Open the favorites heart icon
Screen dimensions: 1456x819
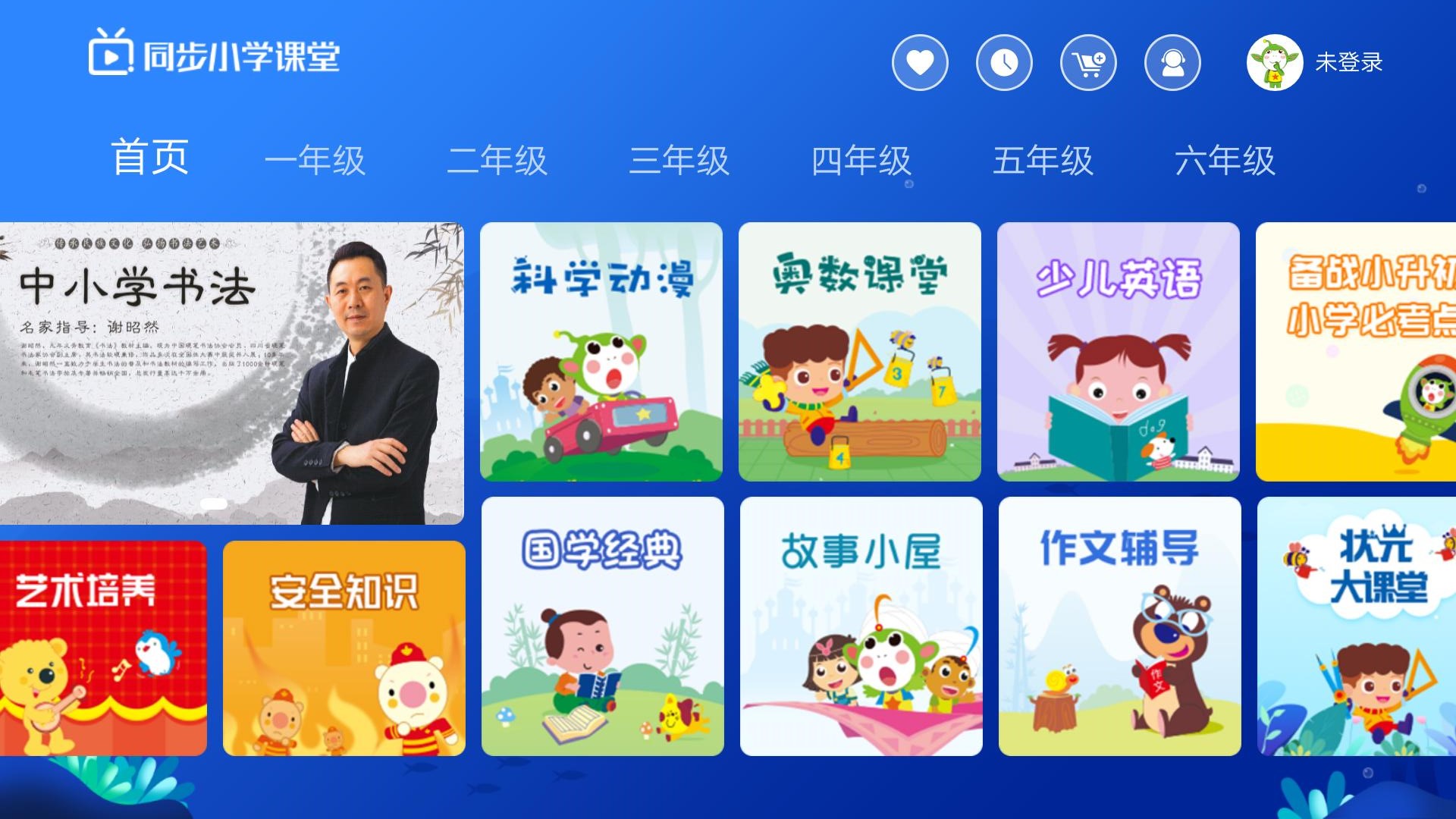pyautogui.click(x=920, y=62)
